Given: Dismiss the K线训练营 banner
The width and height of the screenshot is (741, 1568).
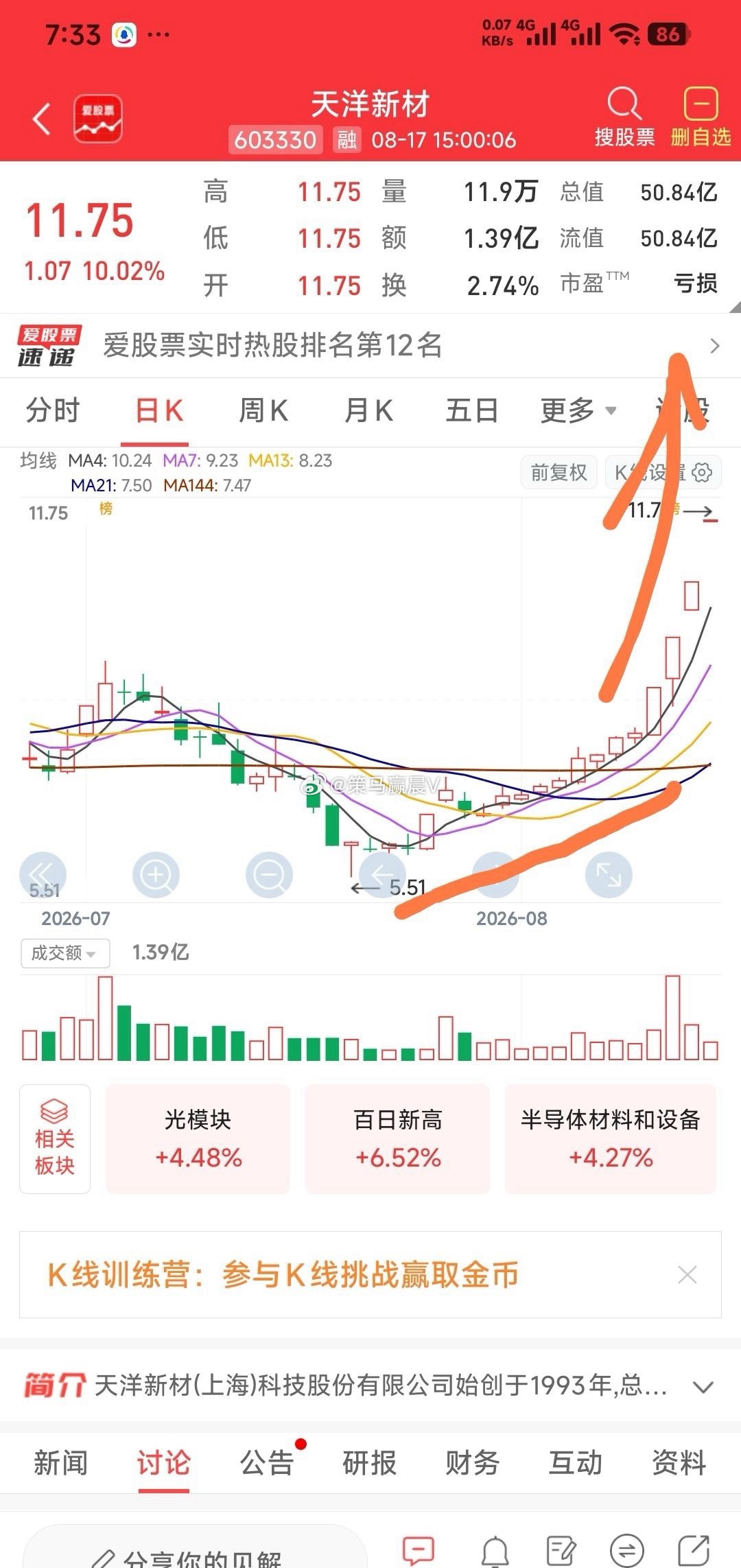Looking at the screenshot, I should click(687, 1275).
